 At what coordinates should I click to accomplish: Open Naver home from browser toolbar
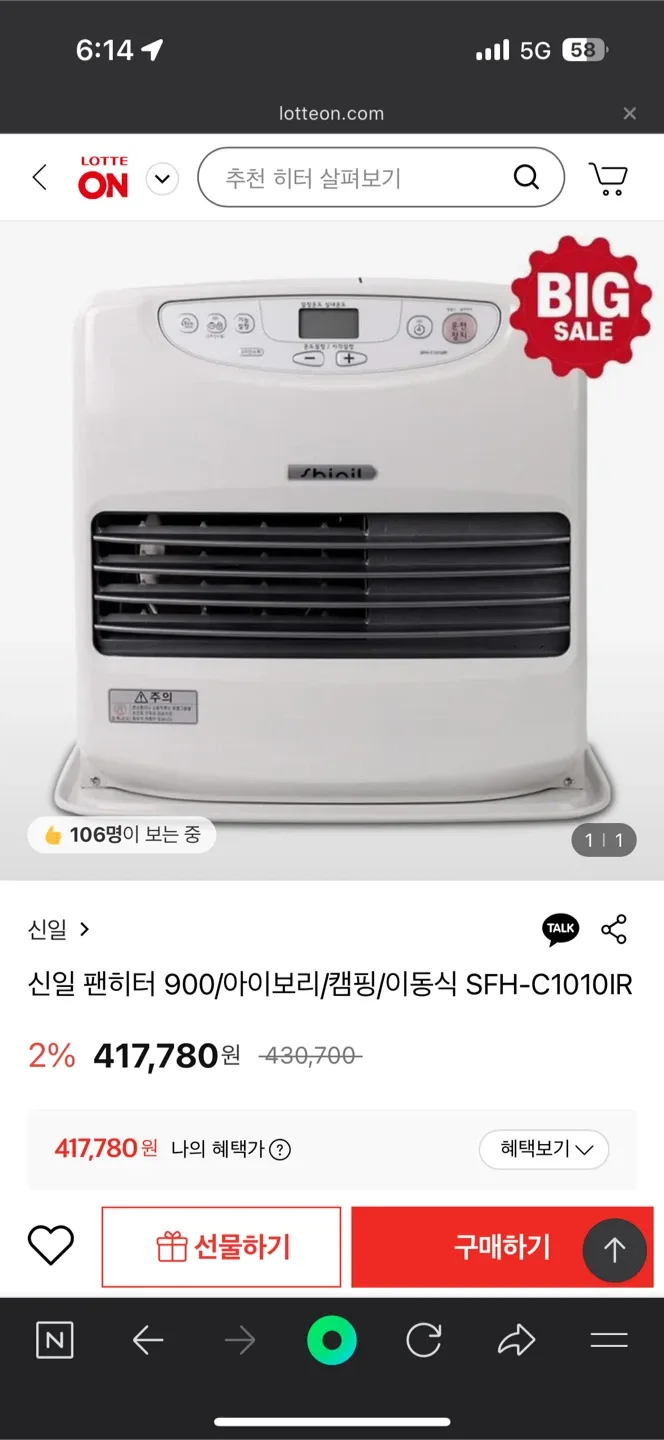pos(55,1340)
